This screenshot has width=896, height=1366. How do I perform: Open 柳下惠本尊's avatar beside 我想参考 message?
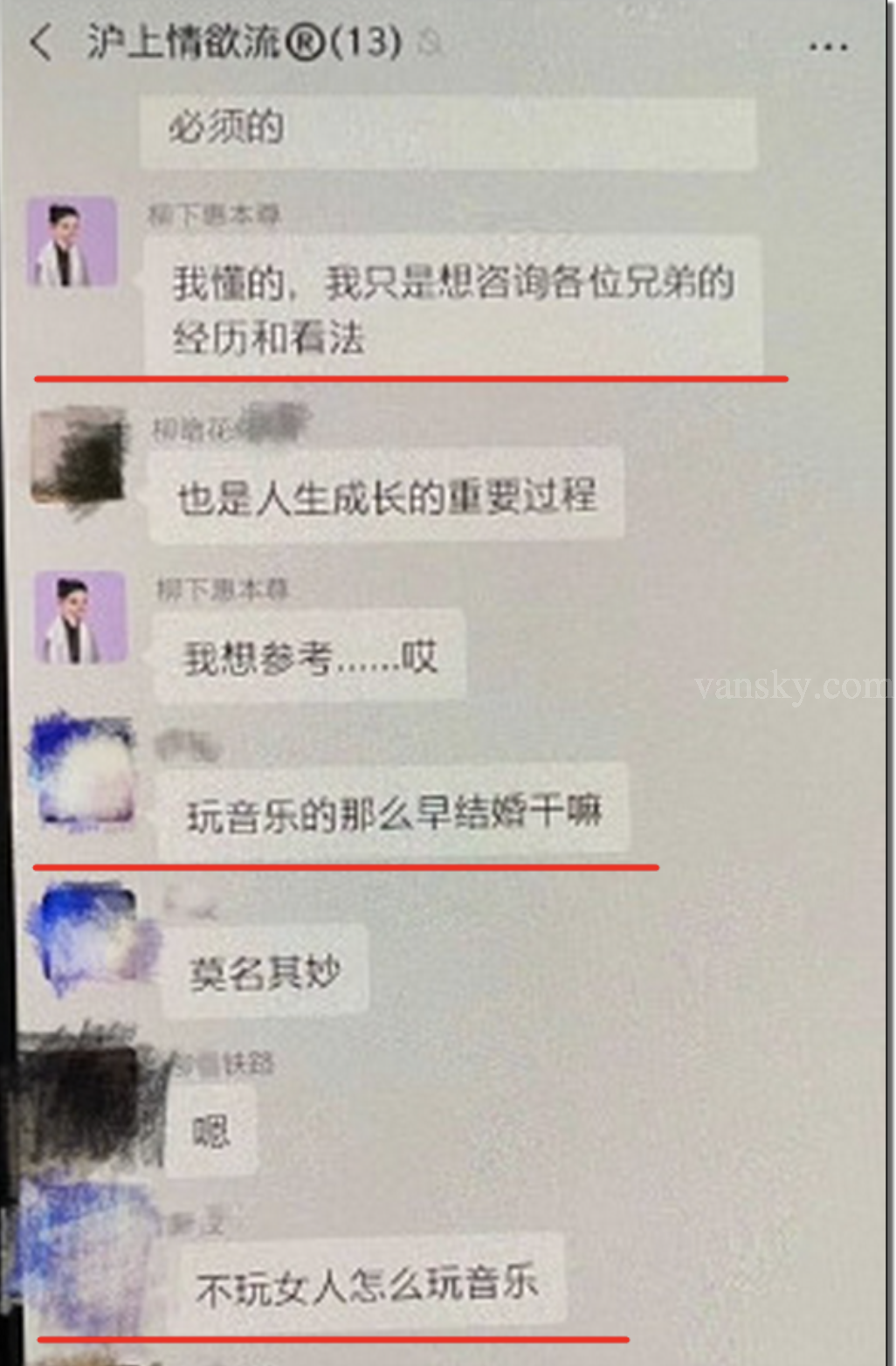[x=80, y=617]
